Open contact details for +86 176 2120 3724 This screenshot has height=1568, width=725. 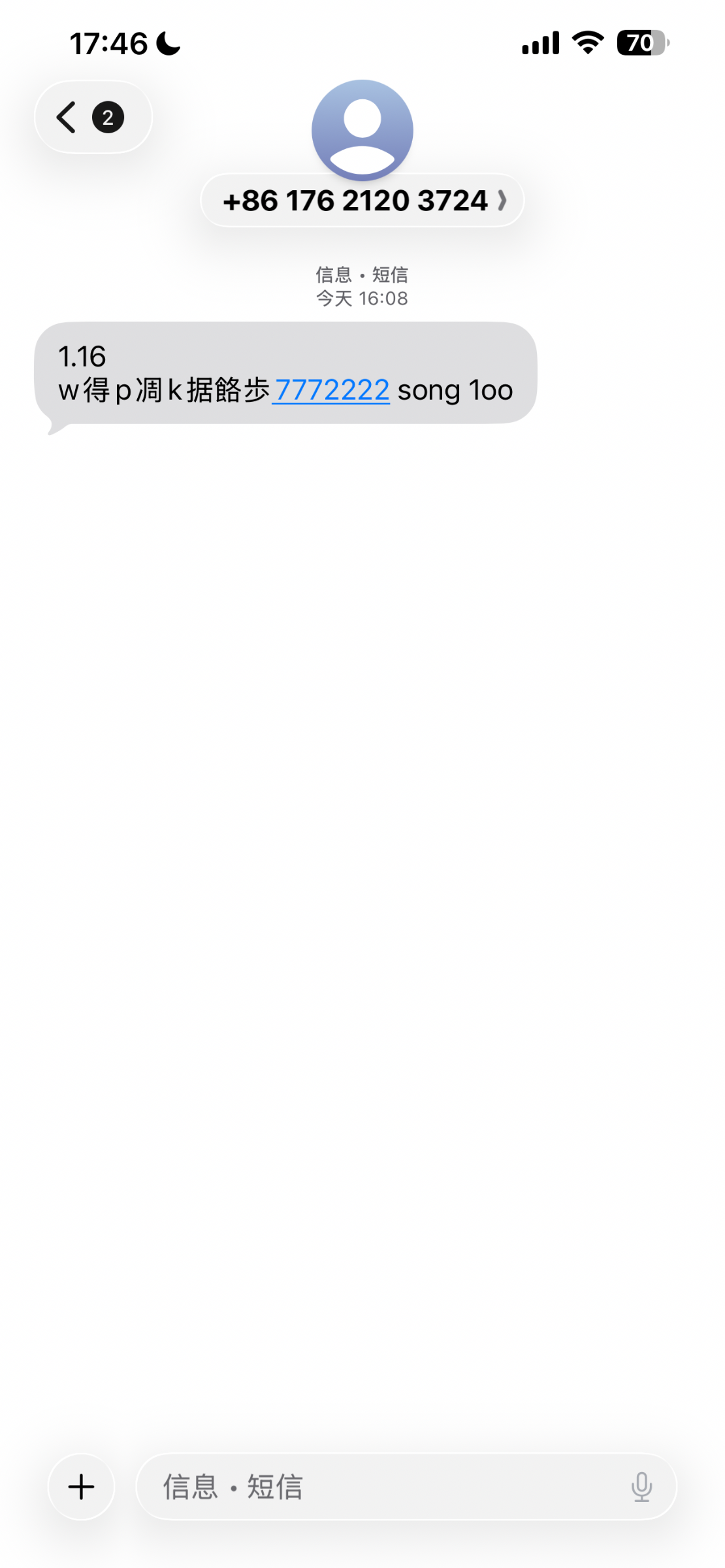click(x=362, y=201)
